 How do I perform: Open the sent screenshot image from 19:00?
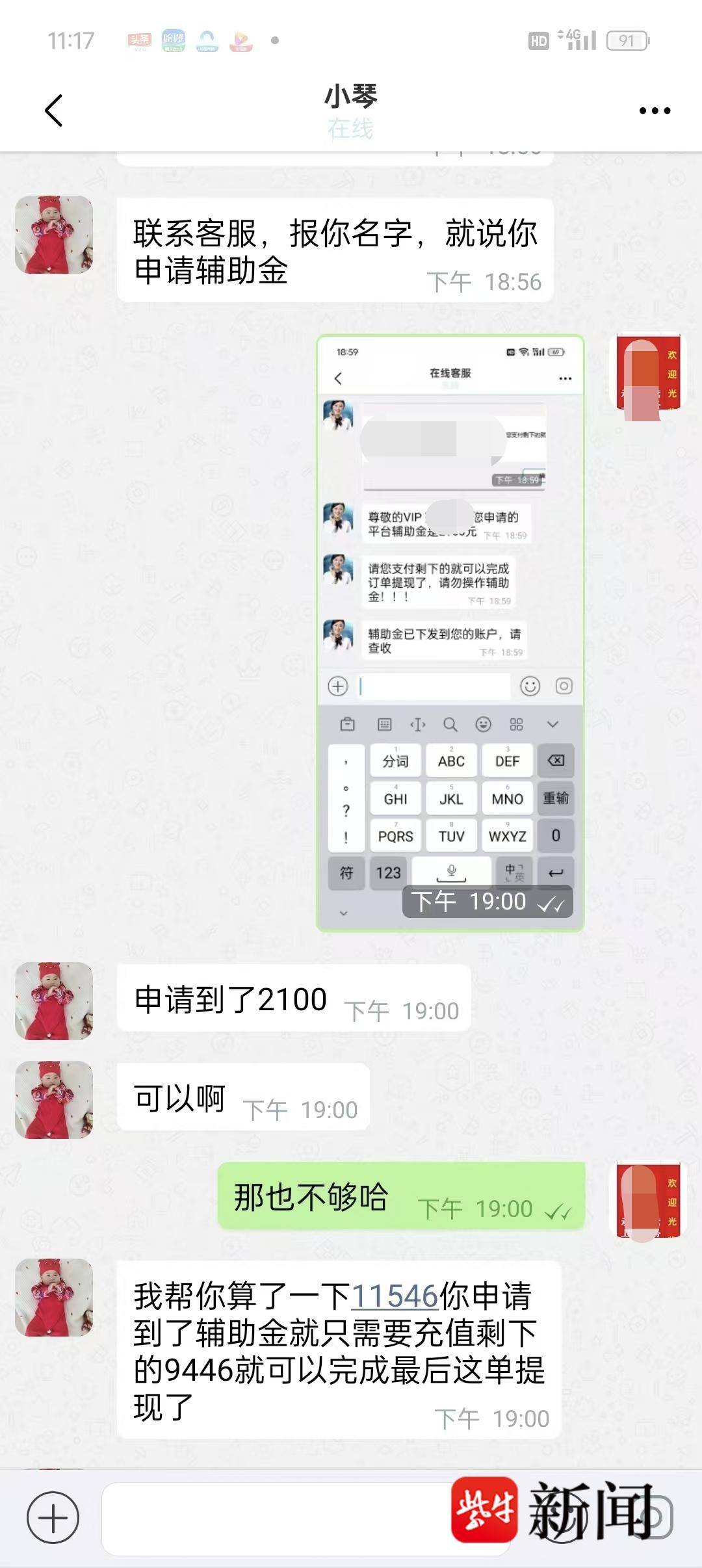pyautogui.click(x=450, y=633)
